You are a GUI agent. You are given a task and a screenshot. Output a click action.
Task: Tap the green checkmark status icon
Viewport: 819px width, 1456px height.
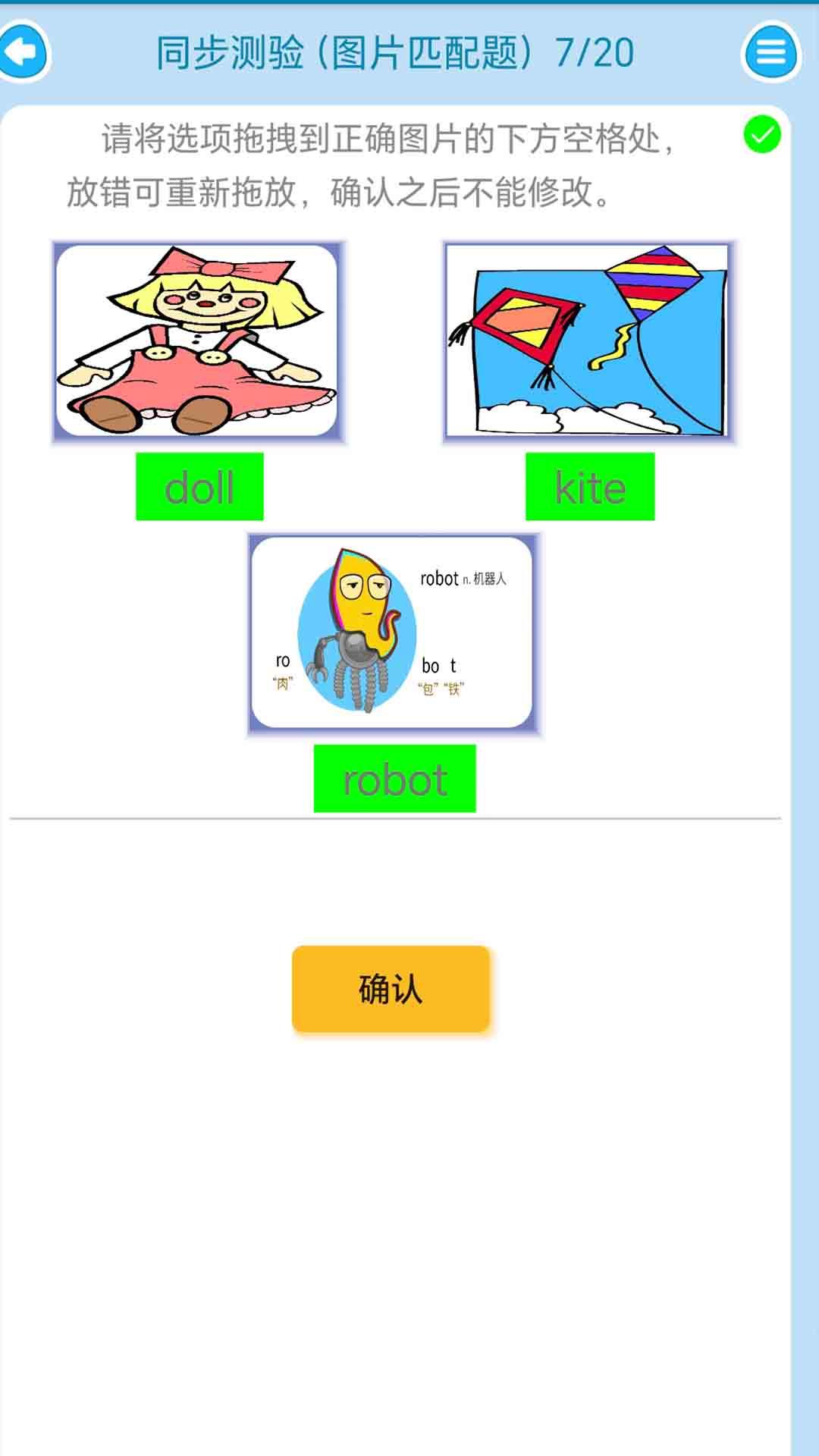761,135
